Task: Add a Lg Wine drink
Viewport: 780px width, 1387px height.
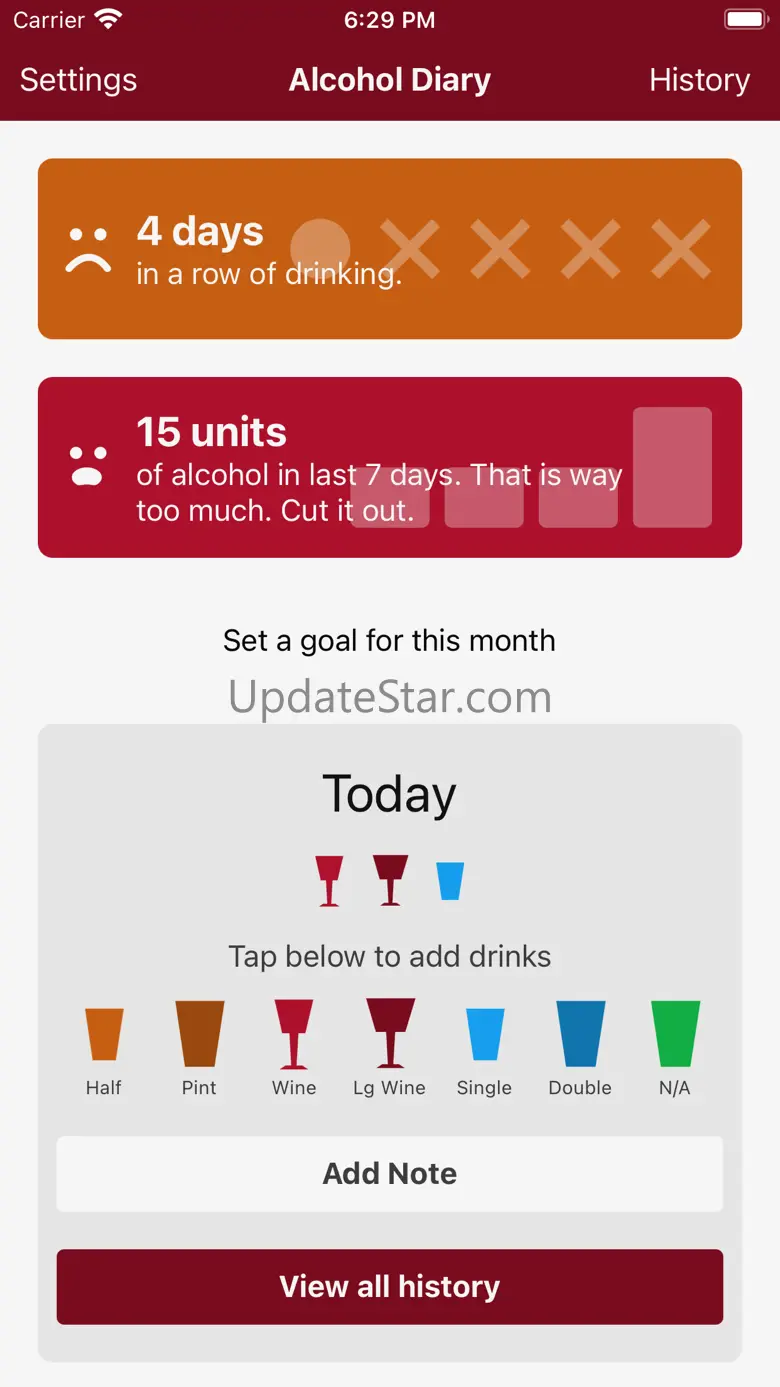Action: tap(390, 1049)
